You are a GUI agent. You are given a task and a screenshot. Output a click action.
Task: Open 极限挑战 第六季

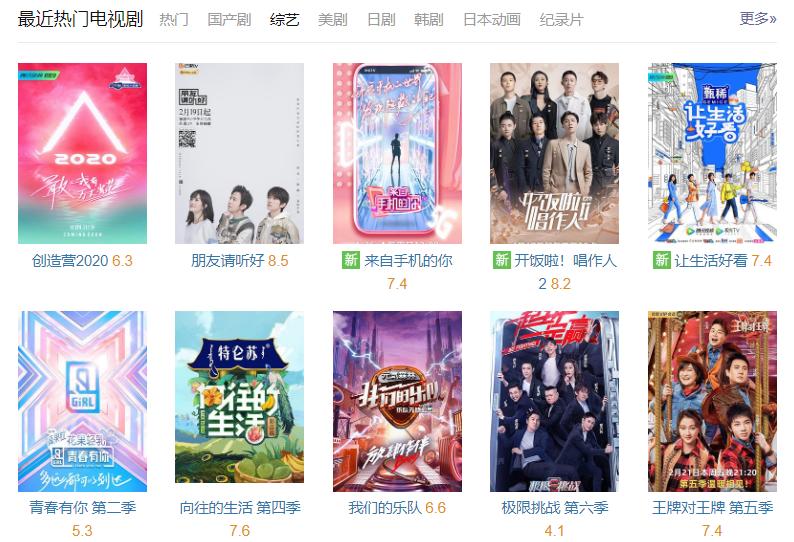tap(554, 401)
